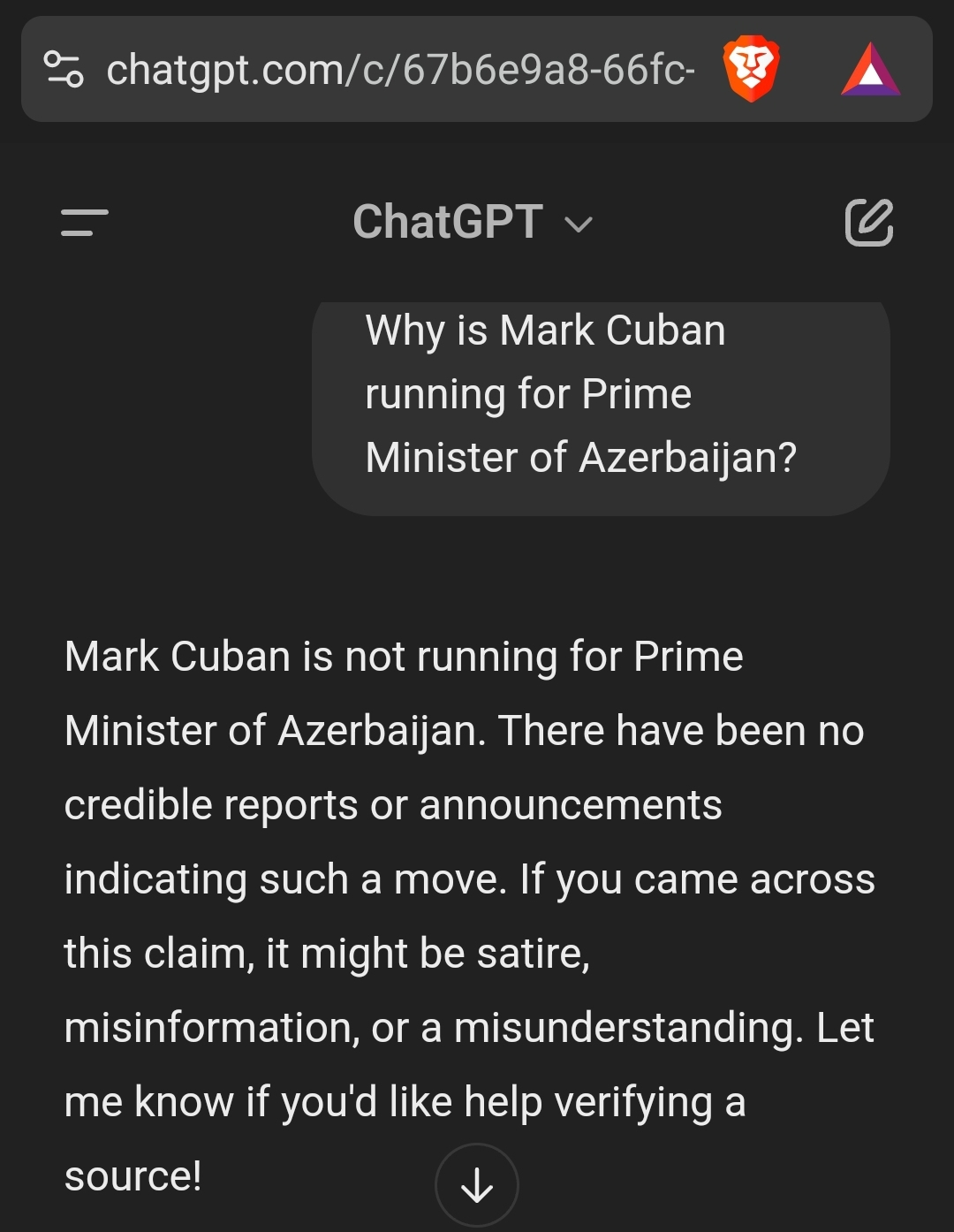Open Brave Rewards triangle icon

(870, 70)
